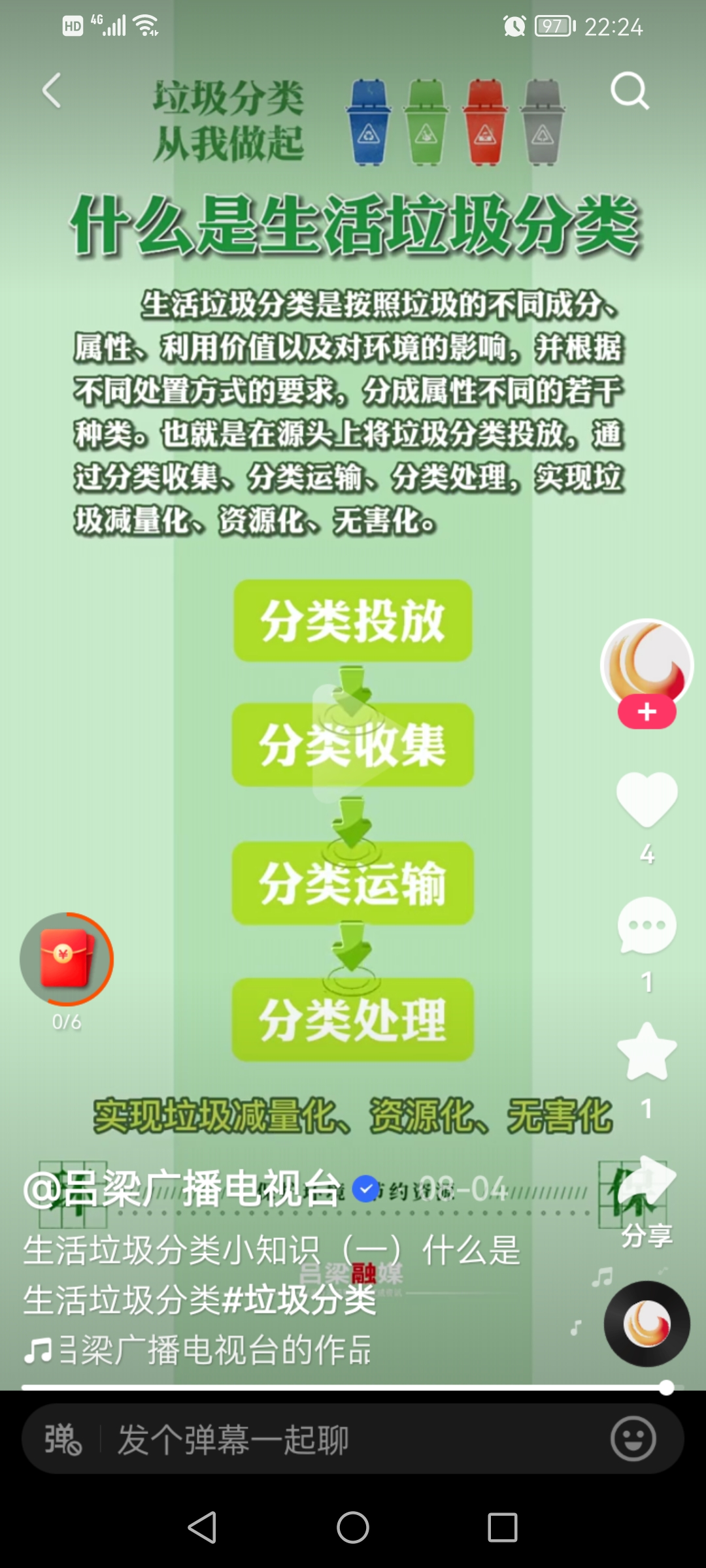706x1568 pixels.
Task: Open recent apps via the square button
Action: click(x=502, y=1527)
